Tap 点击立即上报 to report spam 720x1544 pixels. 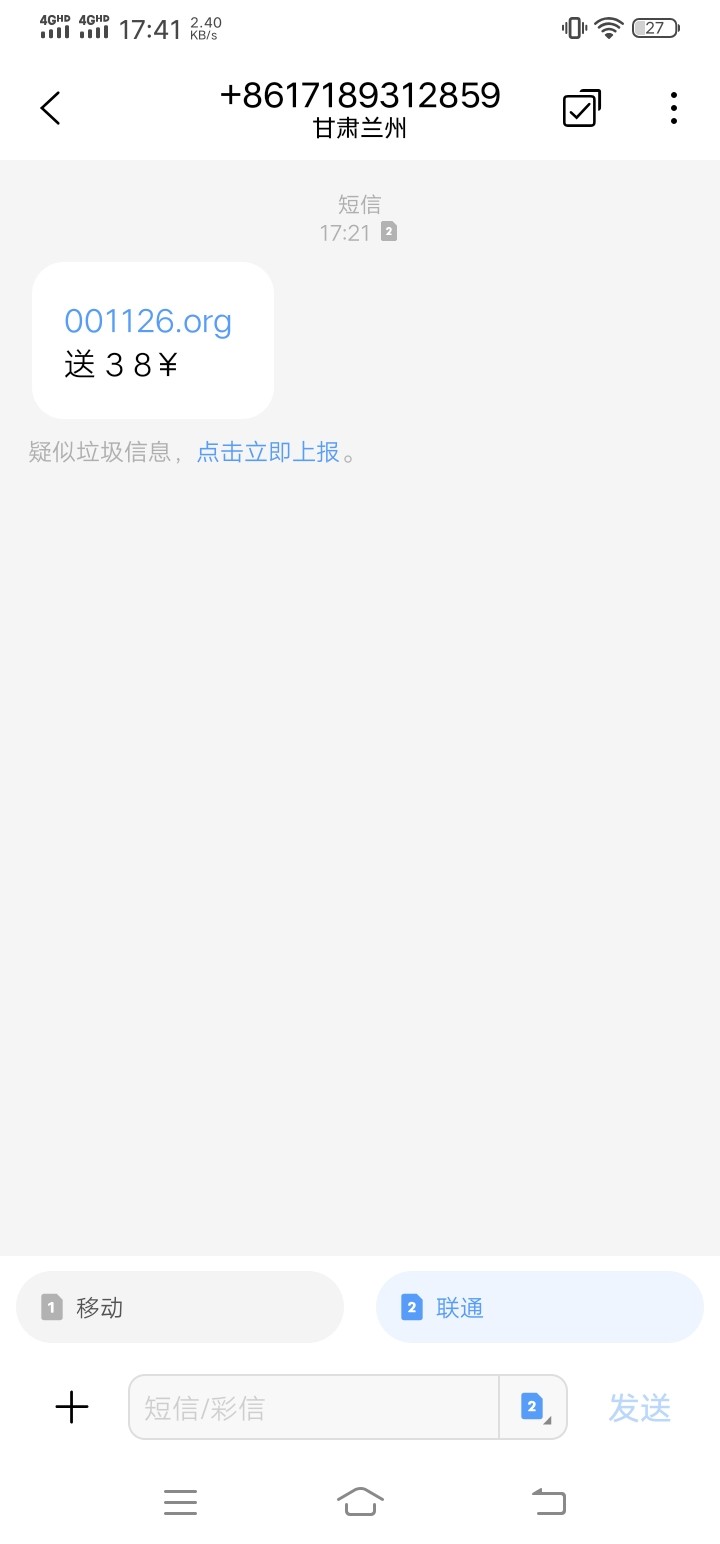click(268, 452)
